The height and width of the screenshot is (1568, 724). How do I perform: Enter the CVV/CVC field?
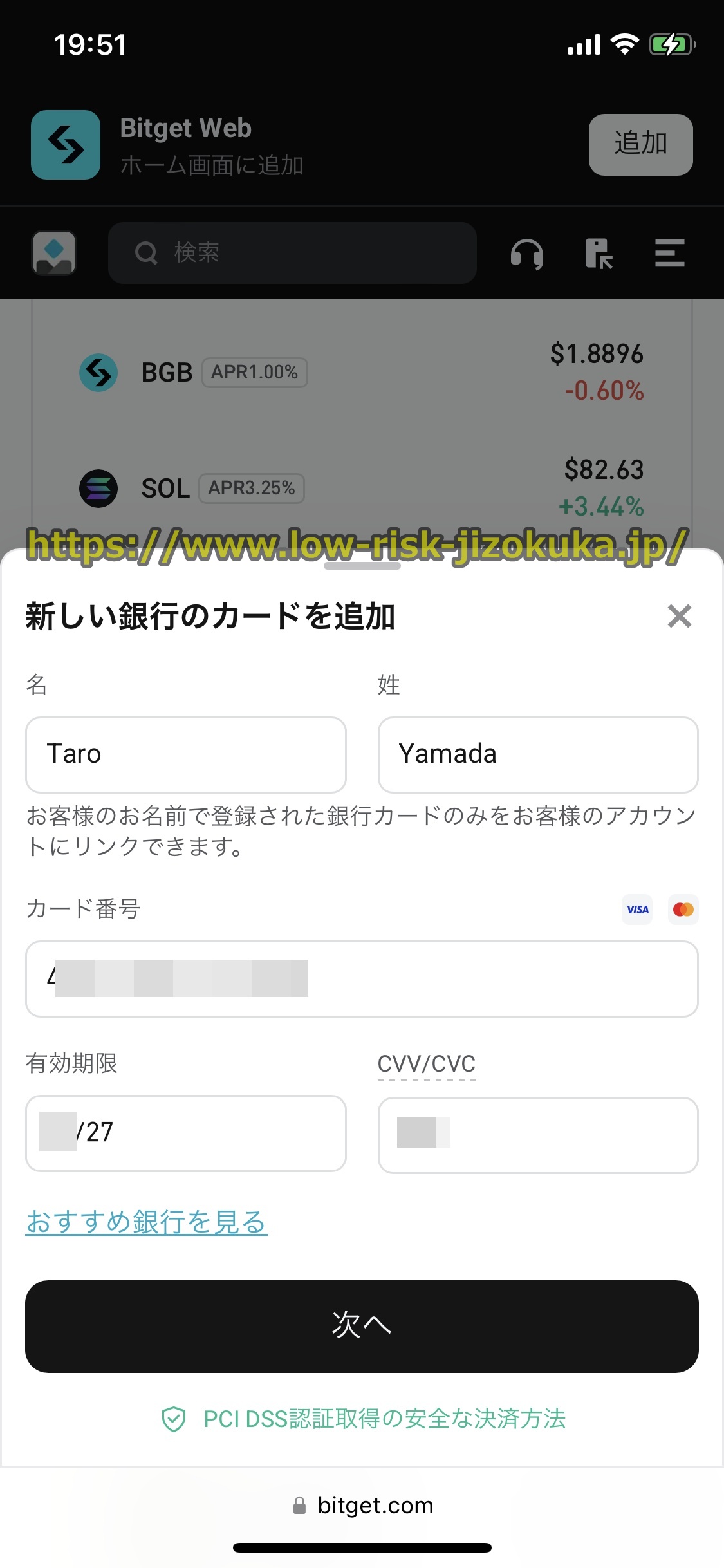coord(537,1134)
